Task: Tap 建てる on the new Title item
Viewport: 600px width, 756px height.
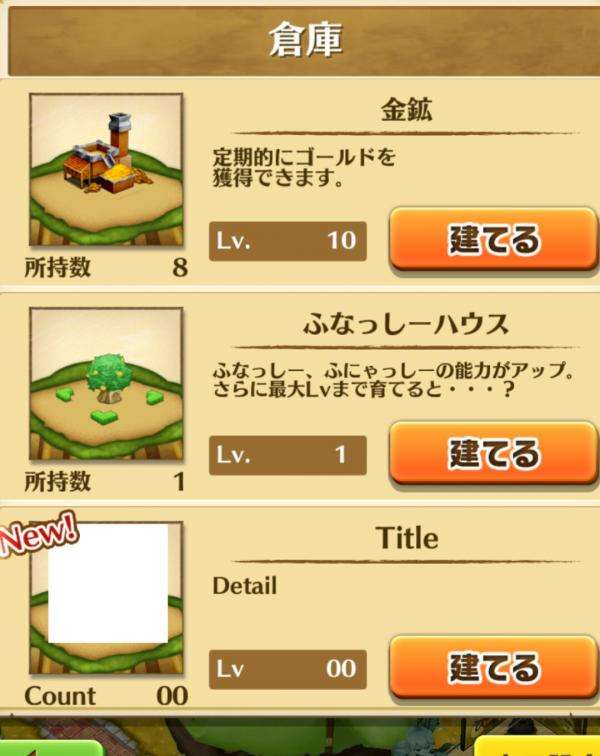Action: 493,667
